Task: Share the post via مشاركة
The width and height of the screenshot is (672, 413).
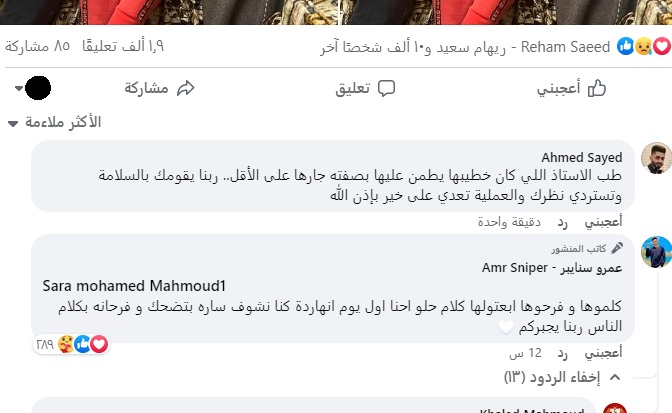Action: click(x=158, y=88)
